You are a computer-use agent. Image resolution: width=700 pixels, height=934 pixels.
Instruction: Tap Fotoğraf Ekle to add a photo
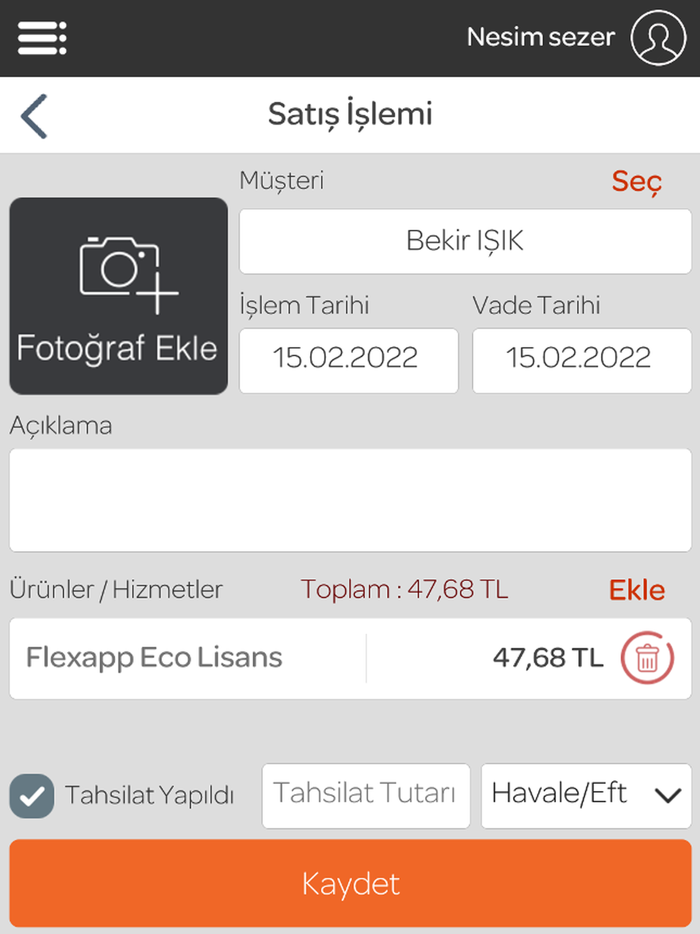(118, 295)
